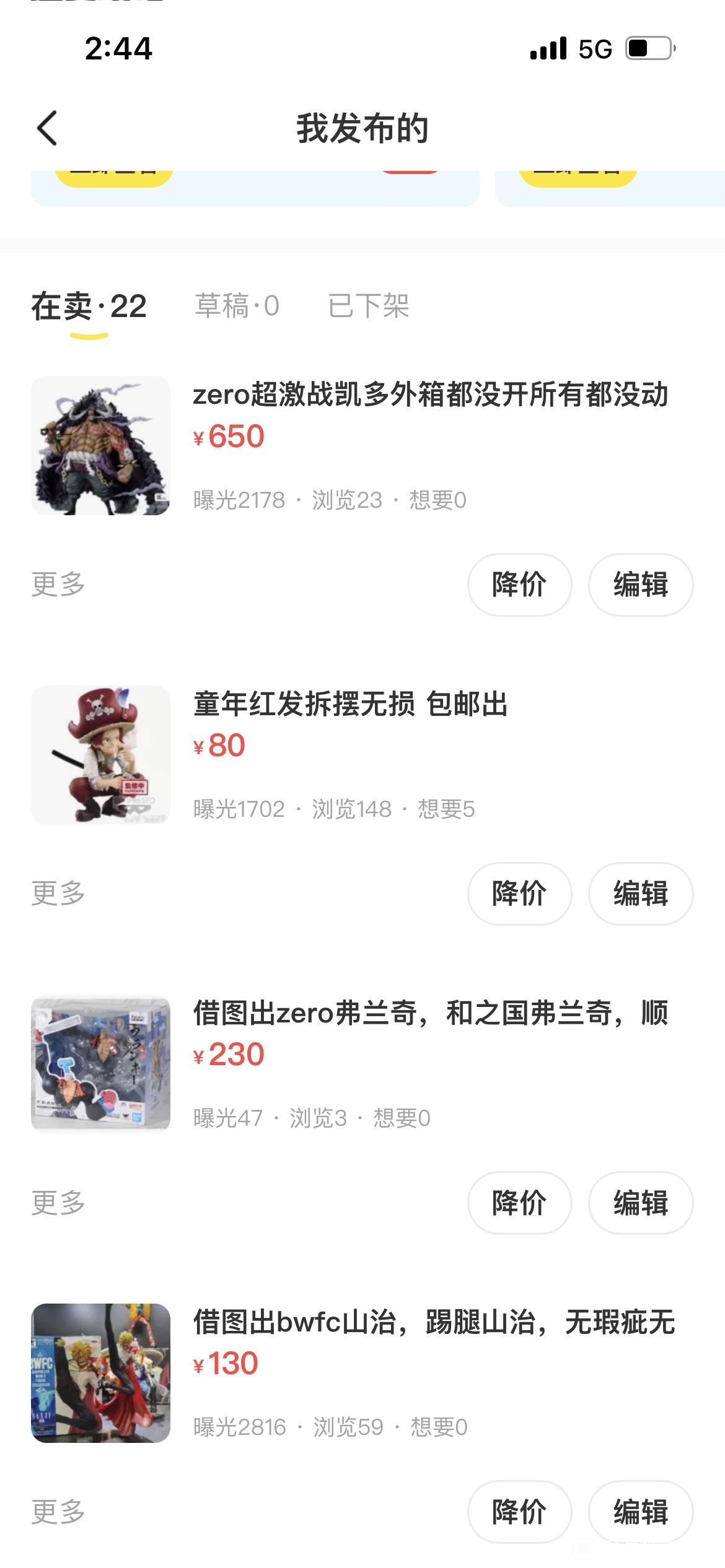Screen dimensions: 725x1568
Task: Tap 降价 on the ¥230 弗兰奇 item
Action: [x=519, y=1203]
